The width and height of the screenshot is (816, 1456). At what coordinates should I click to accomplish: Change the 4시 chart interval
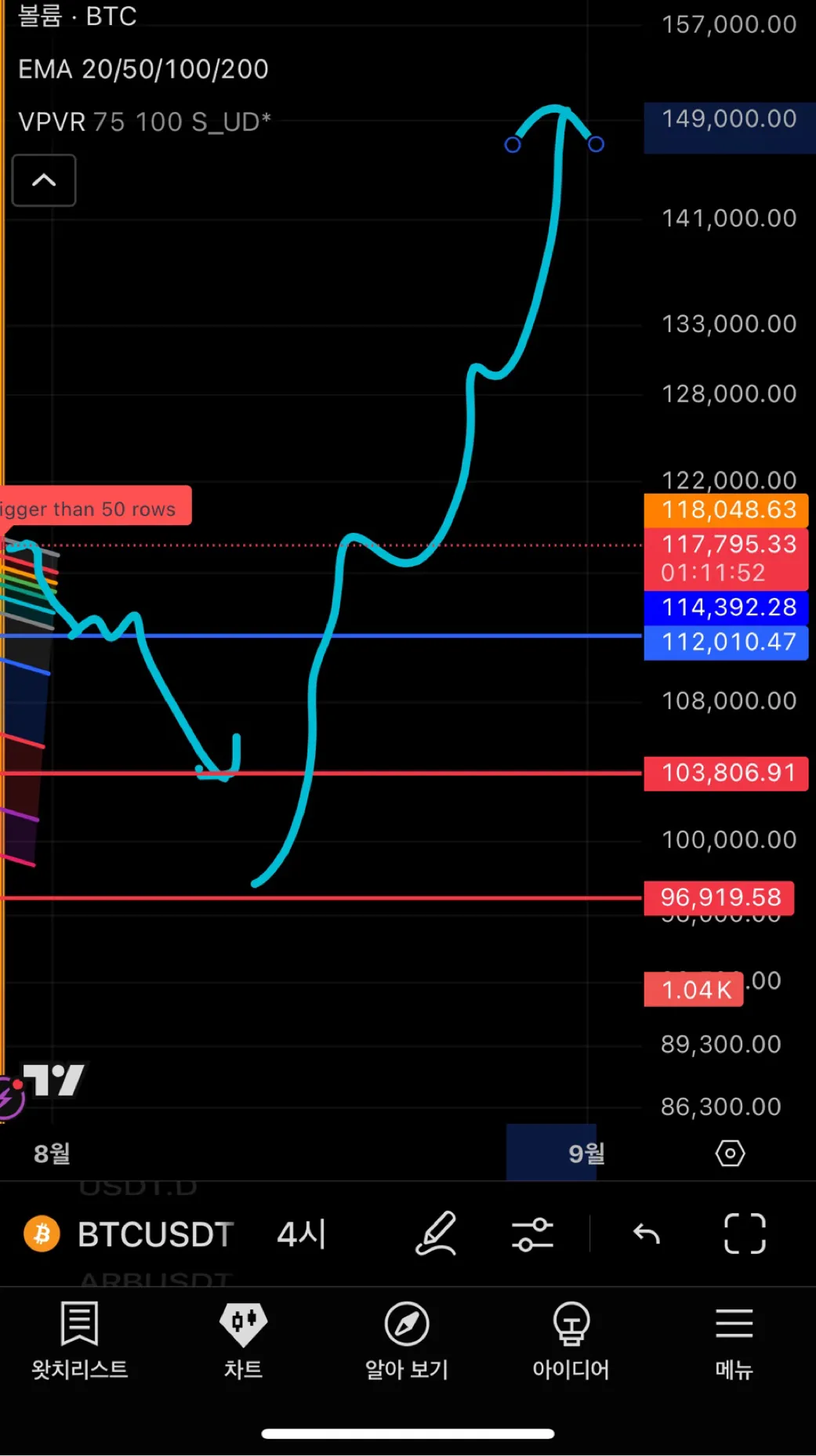click(301, 1234)
